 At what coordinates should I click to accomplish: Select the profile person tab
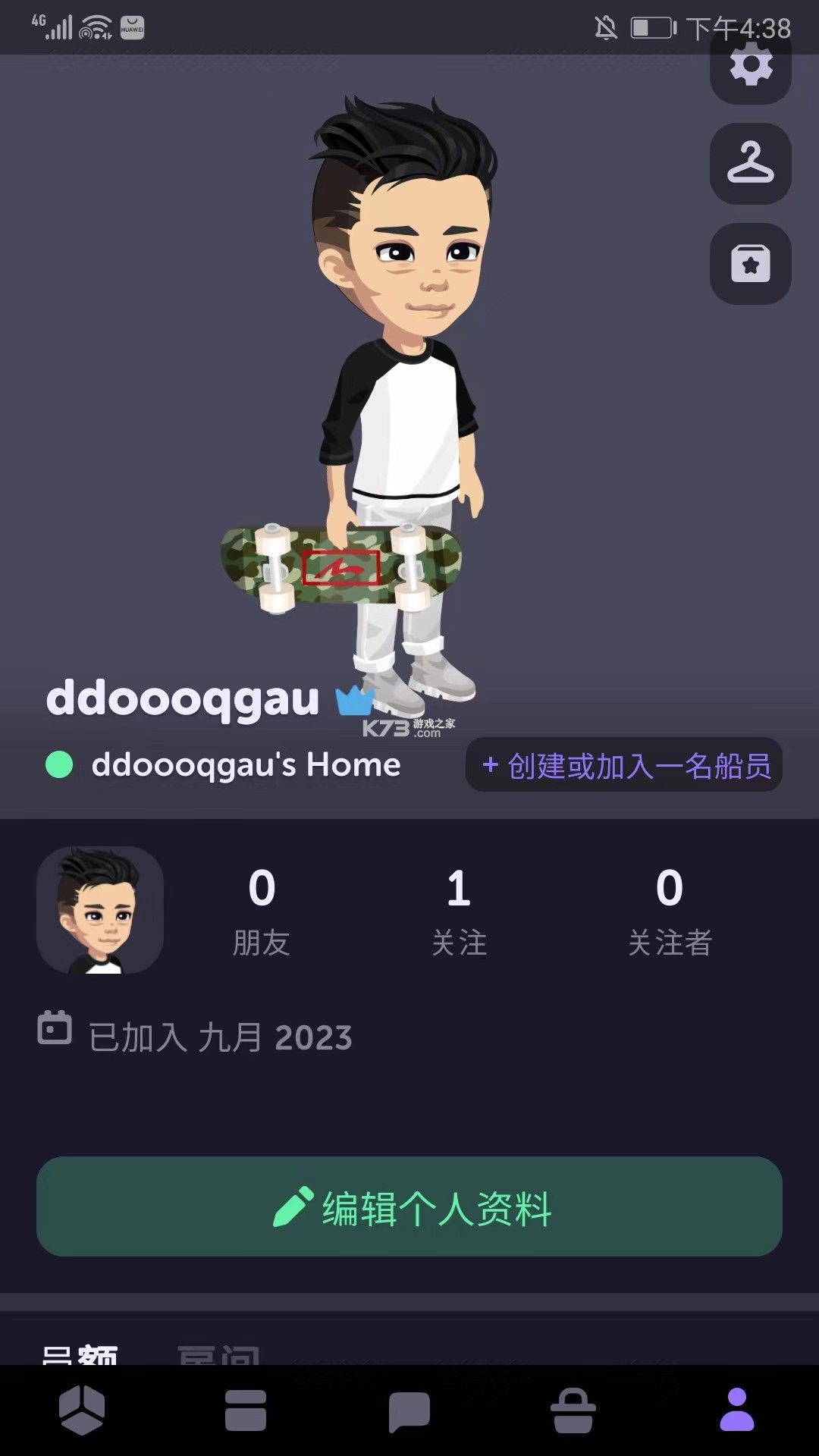coord(737,1410)
